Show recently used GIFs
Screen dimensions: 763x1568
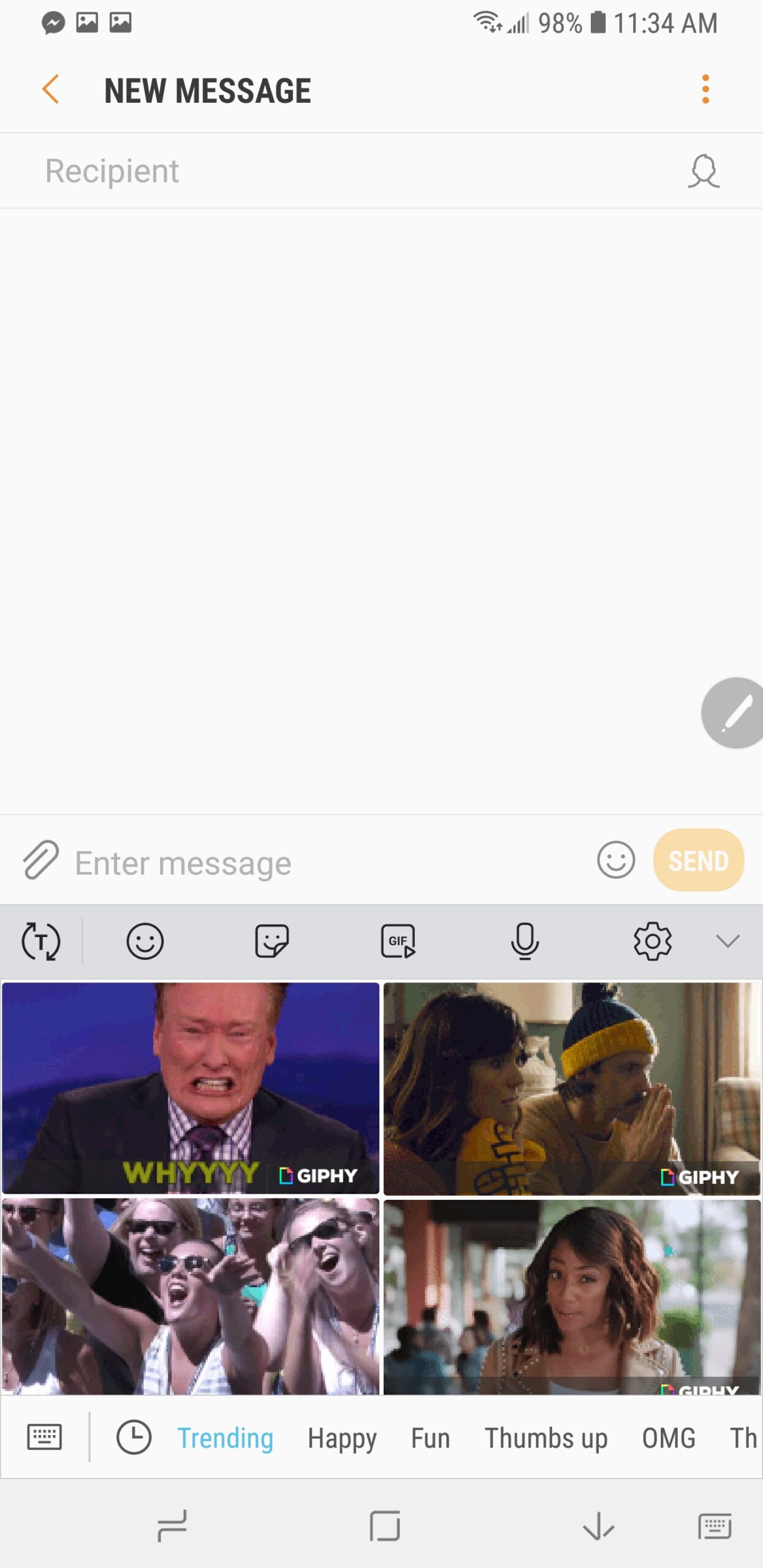pyautogui.click(x=134, y=1437)
